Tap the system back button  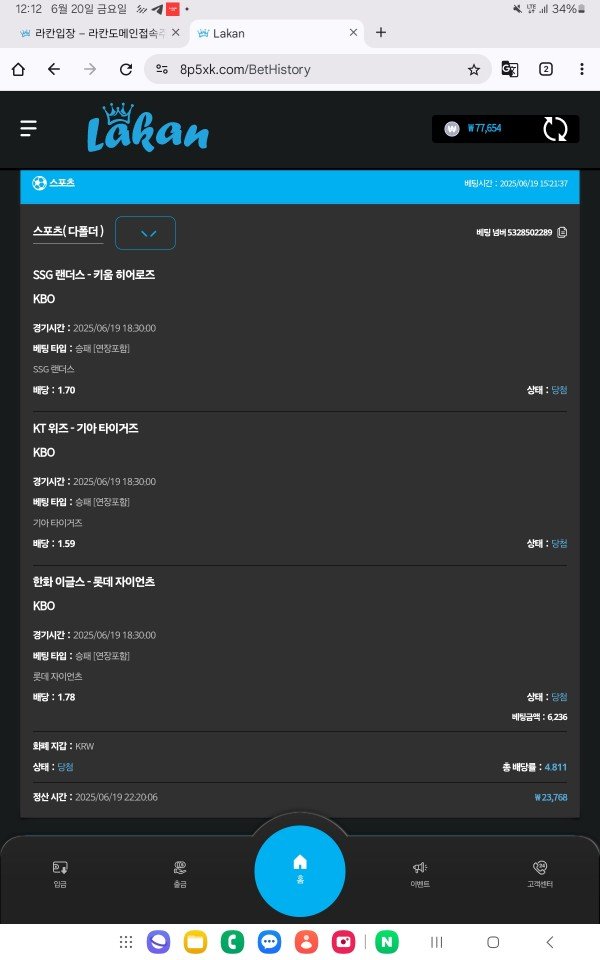click(549, 942)
